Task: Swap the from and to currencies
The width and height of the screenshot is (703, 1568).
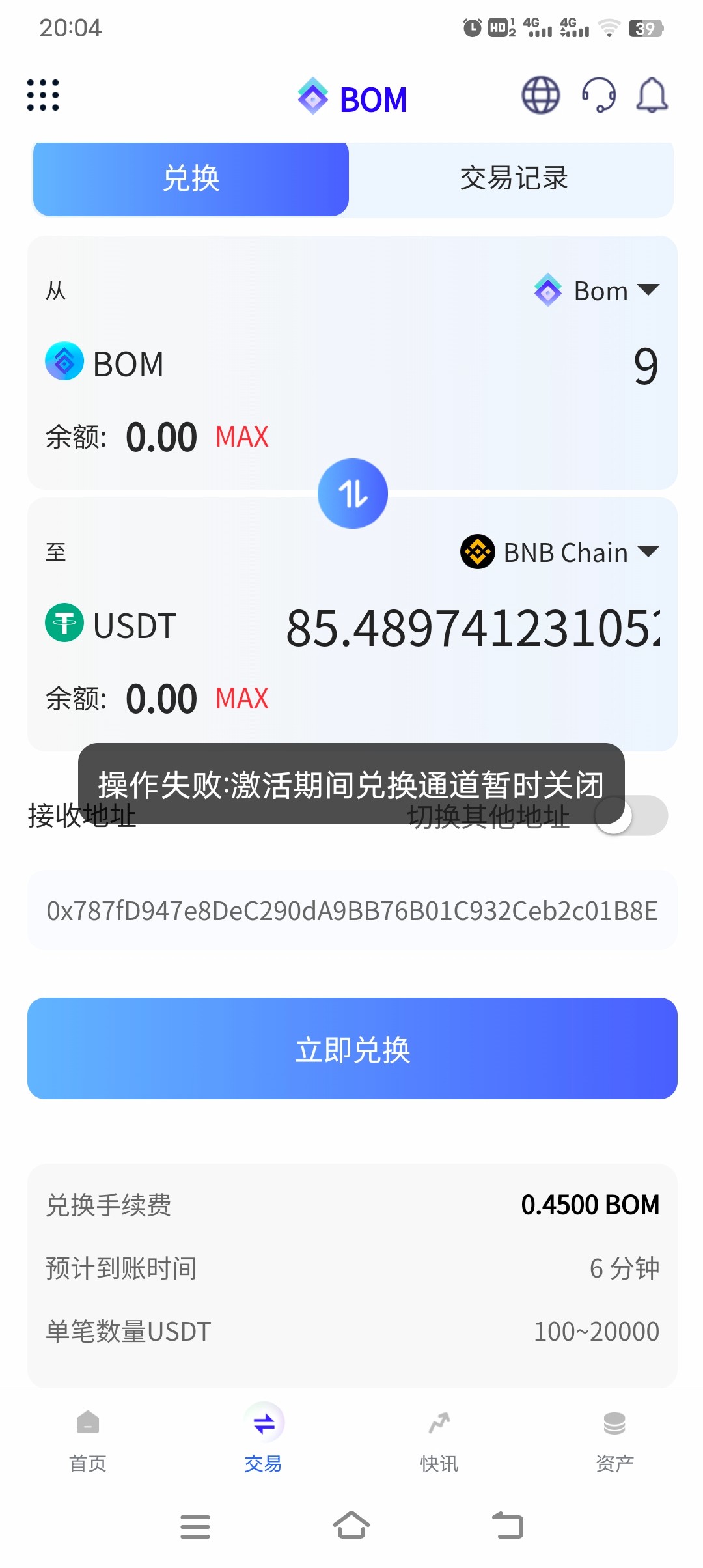Action: [x=352, y=494]
